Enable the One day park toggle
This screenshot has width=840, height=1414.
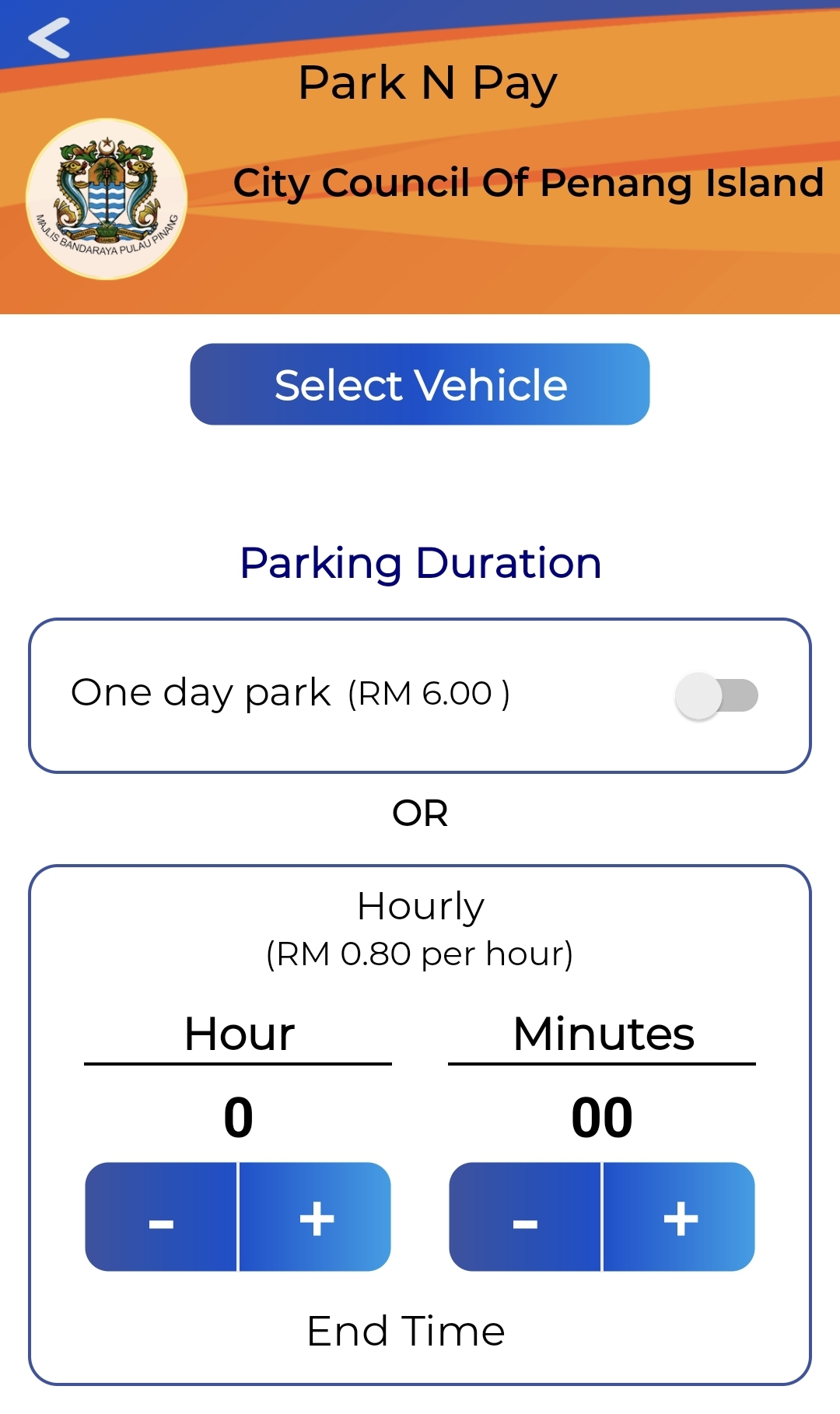point(716,695)
